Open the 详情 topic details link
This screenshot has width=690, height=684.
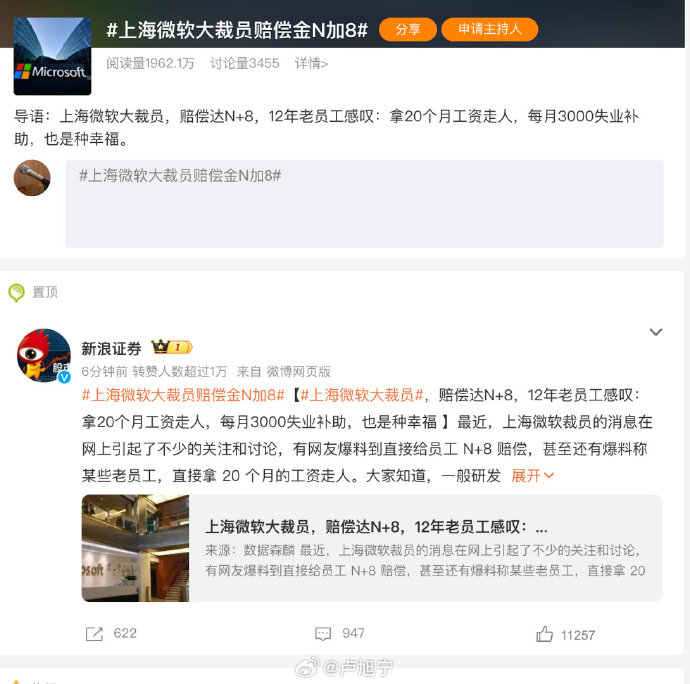tap(311, 63)
